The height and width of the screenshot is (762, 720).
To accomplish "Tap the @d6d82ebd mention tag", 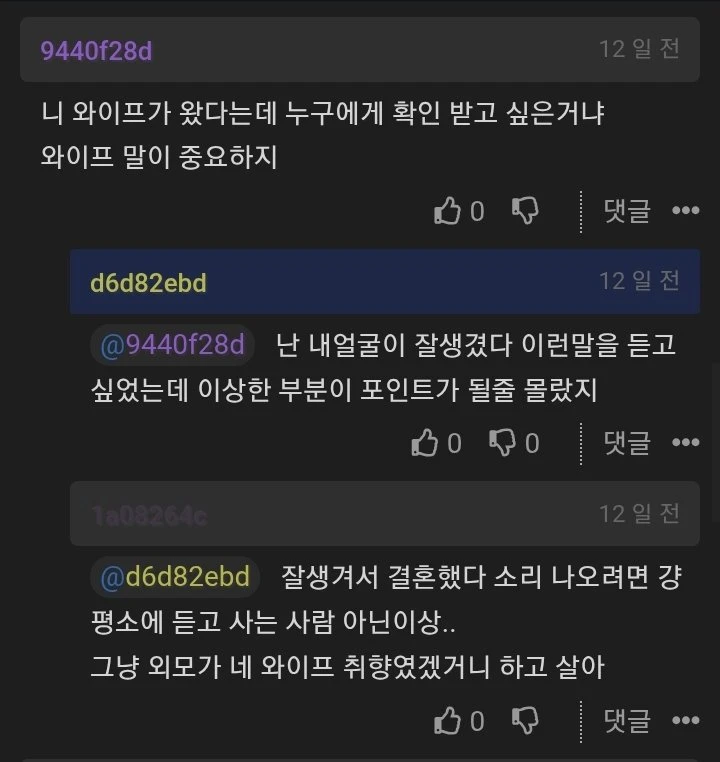I will (x=175, y=577).
